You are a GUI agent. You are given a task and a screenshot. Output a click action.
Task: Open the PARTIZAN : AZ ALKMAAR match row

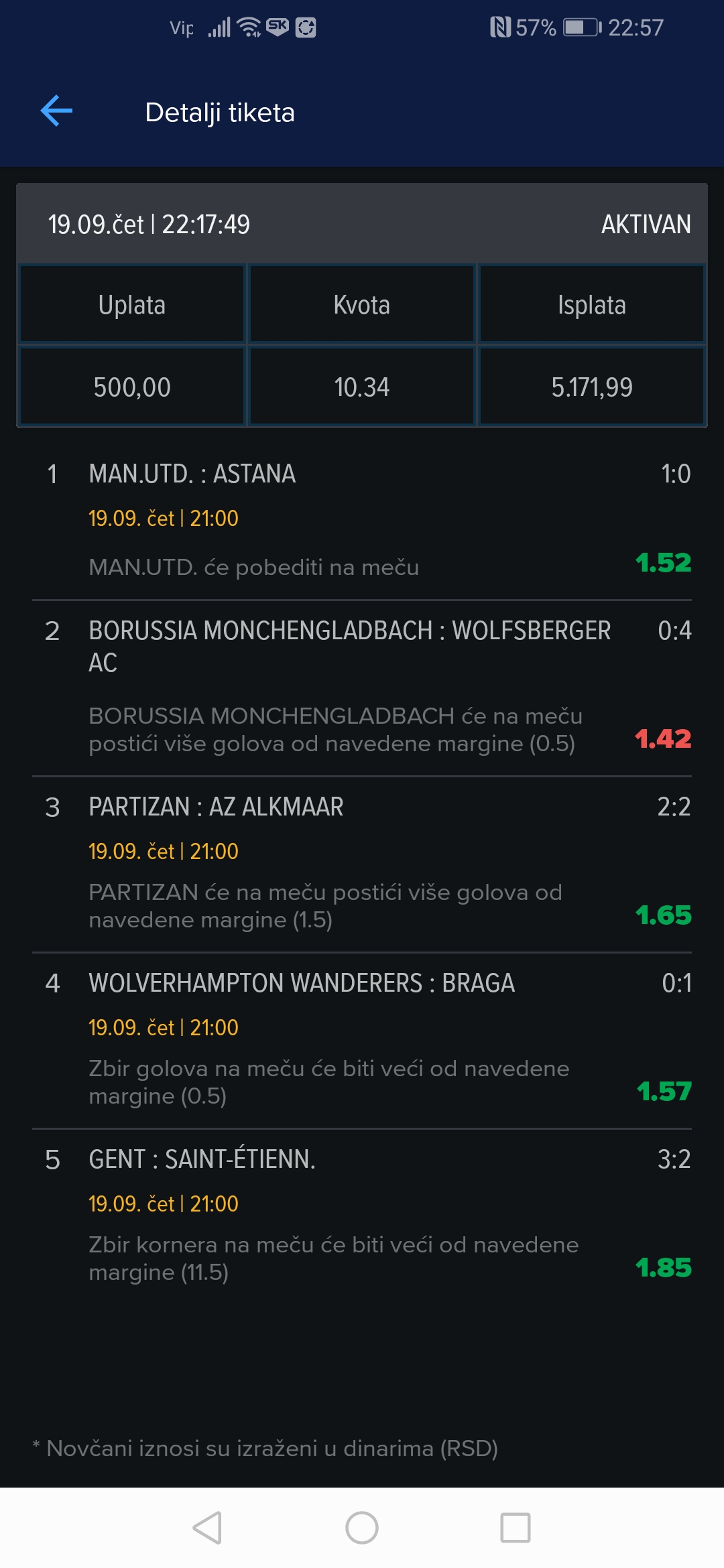point(362,864)
